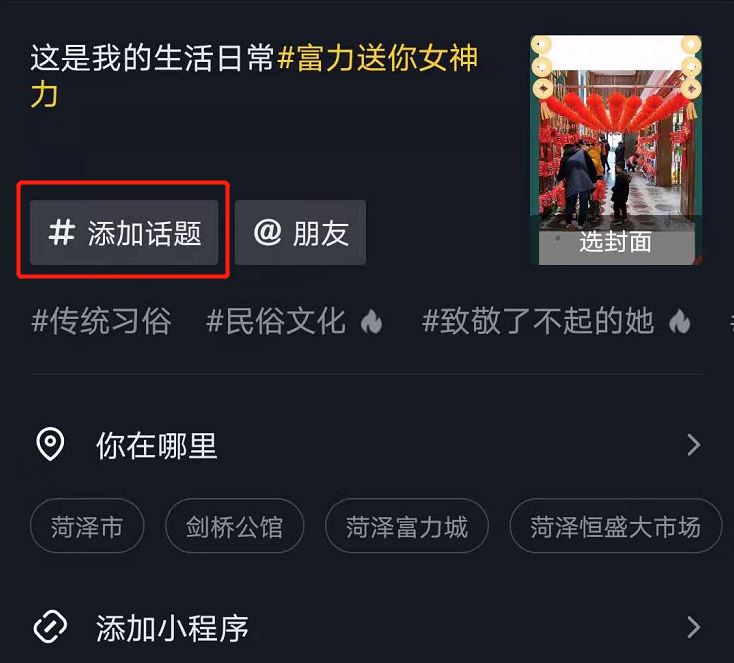
Task: Choose the 菏泽恒盛大市场 location chip
Action: tap(615, 526)
